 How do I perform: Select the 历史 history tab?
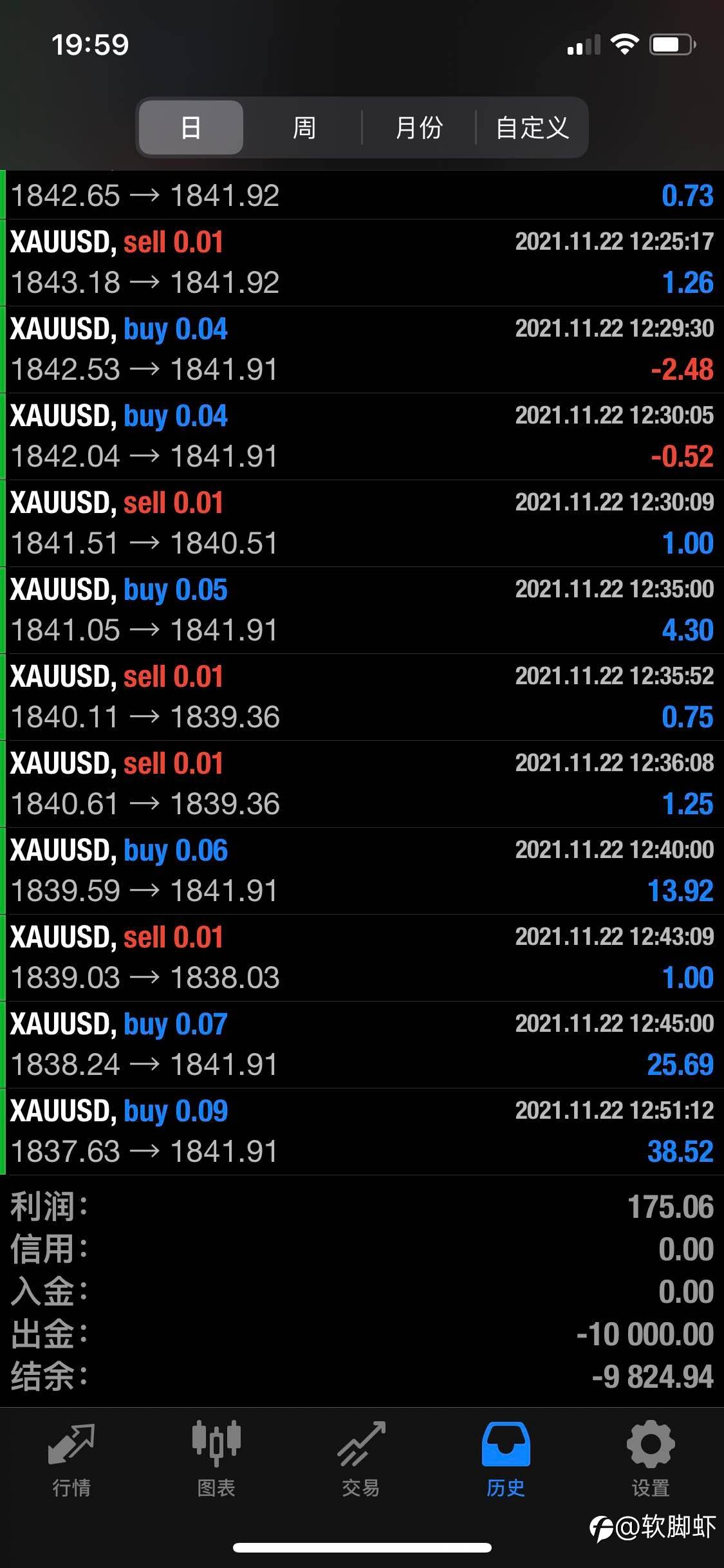pyautogui.click(x=506, y=1460)
